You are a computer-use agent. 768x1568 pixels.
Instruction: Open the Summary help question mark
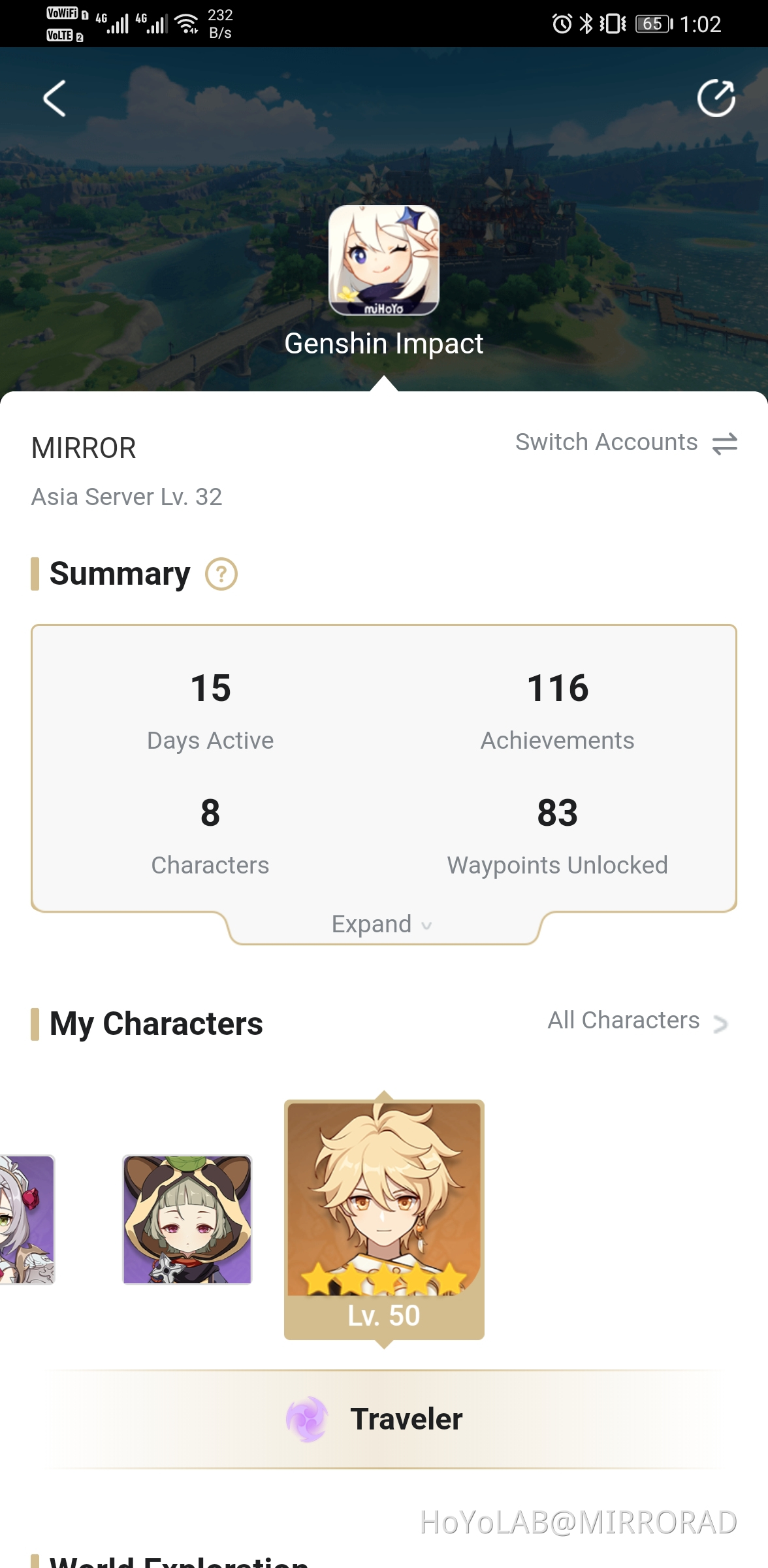point(221,574)
